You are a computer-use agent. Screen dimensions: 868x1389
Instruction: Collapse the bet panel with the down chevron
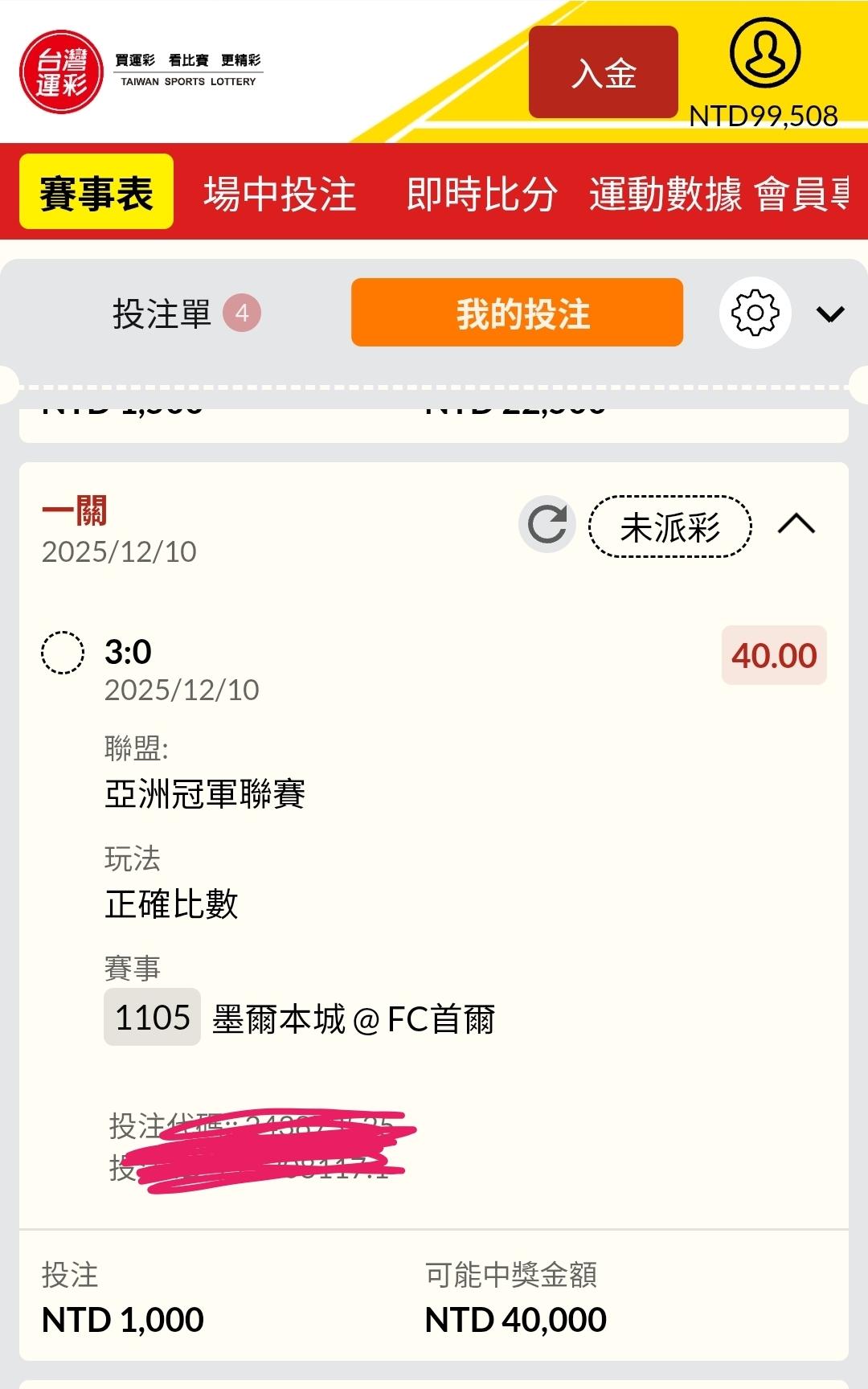[830, 313]
